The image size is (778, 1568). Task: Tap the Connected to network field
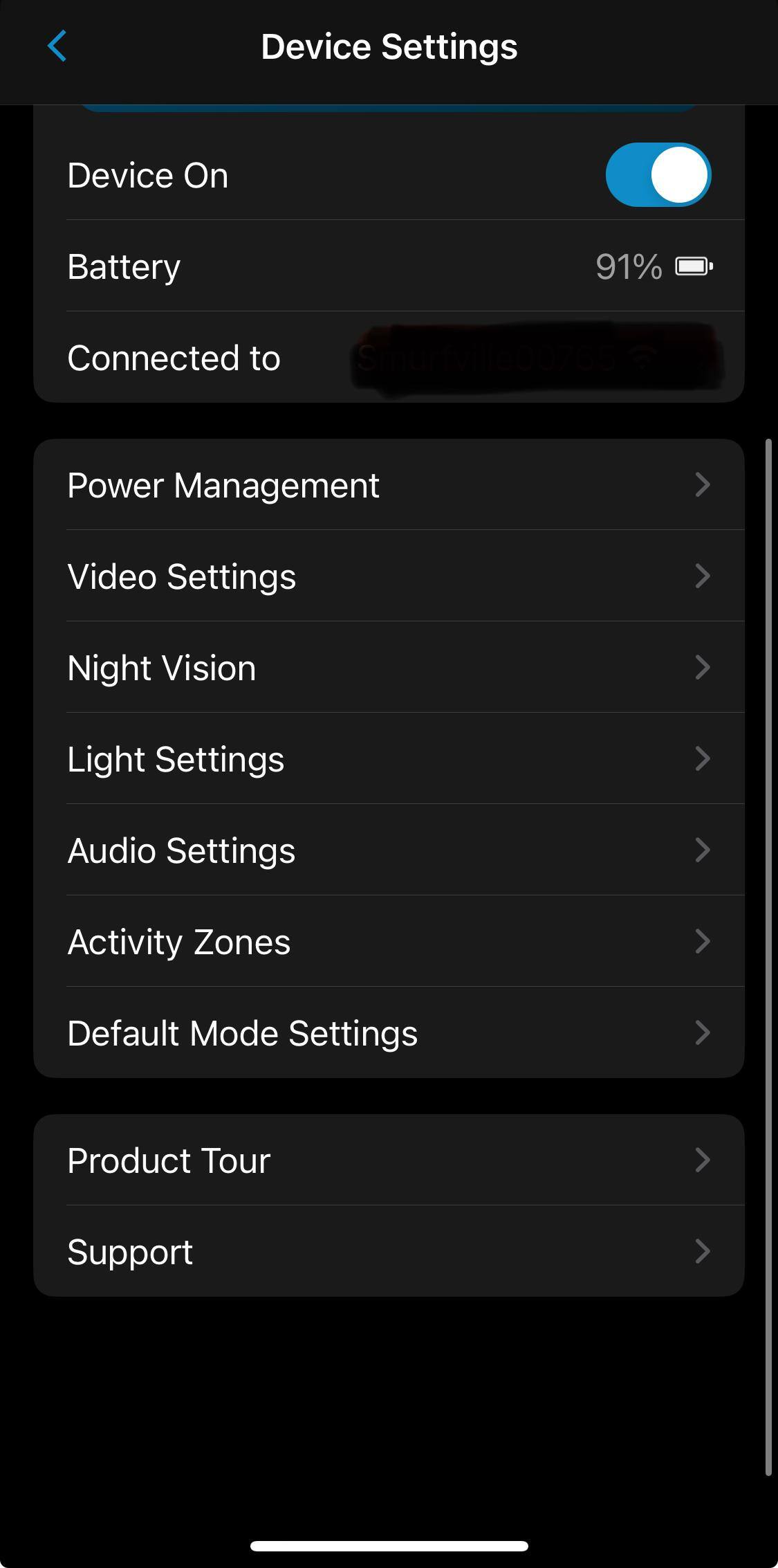(x=387, y=358)
